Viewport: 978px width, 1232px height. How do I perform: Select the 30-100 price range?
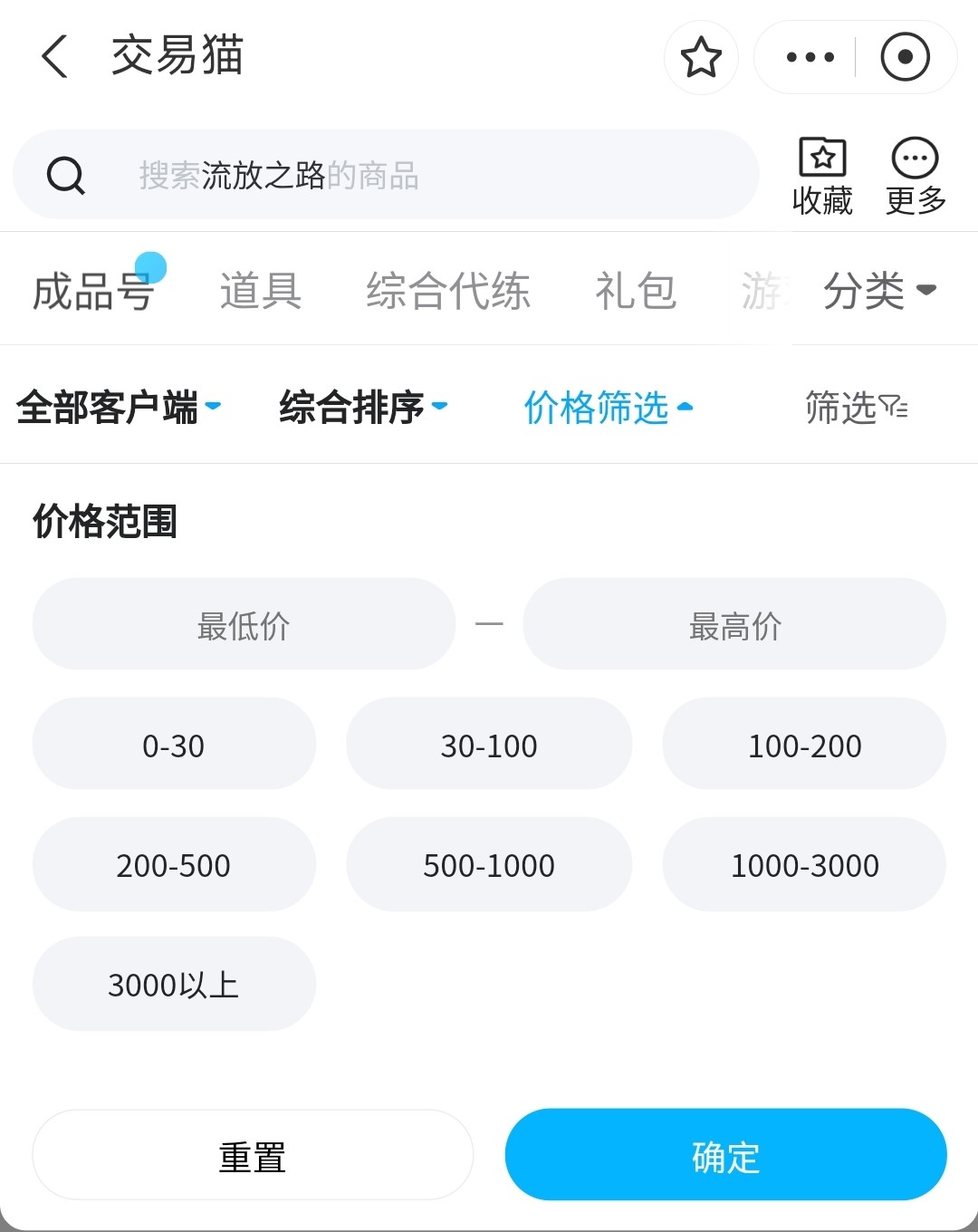(489, 745)
